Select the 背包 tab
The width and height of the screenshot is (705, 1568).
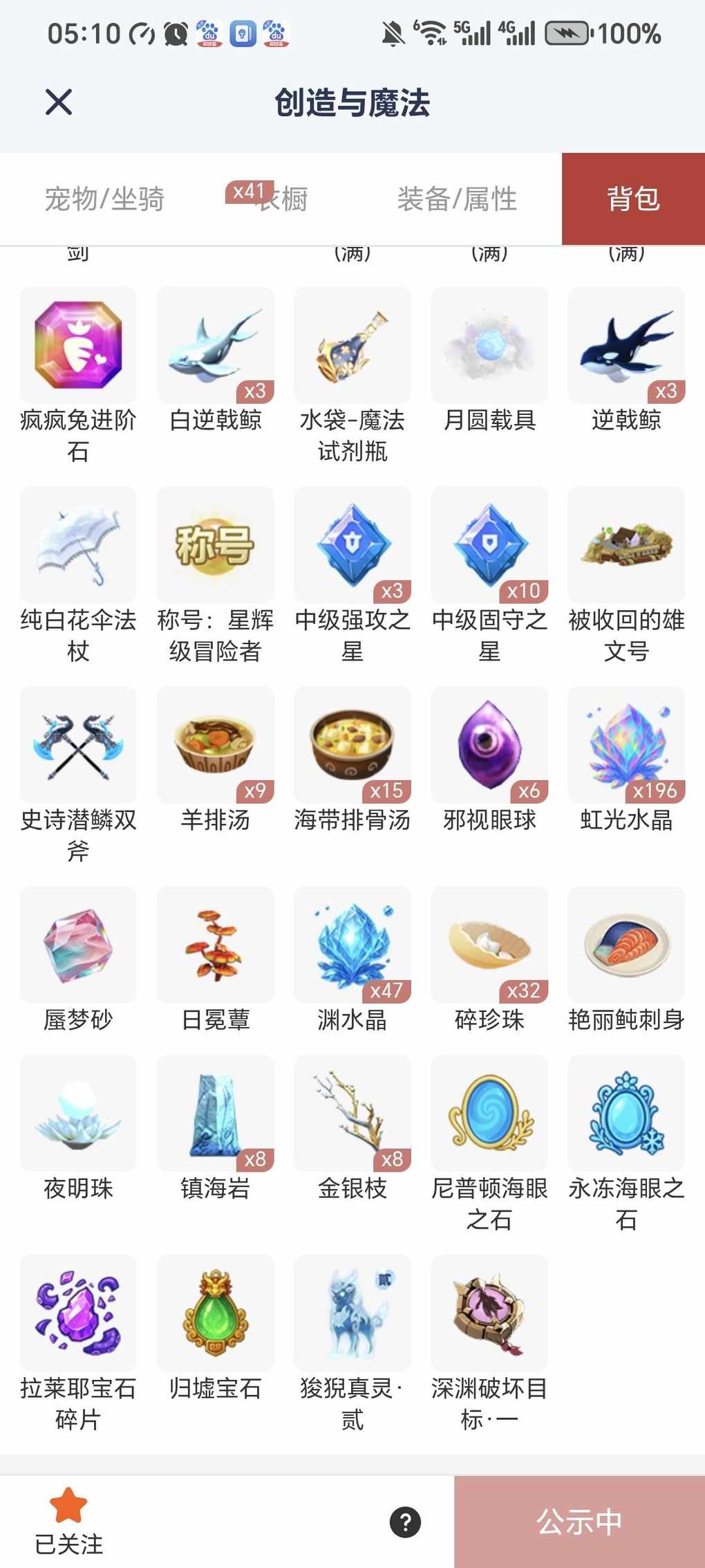(633, 199)
